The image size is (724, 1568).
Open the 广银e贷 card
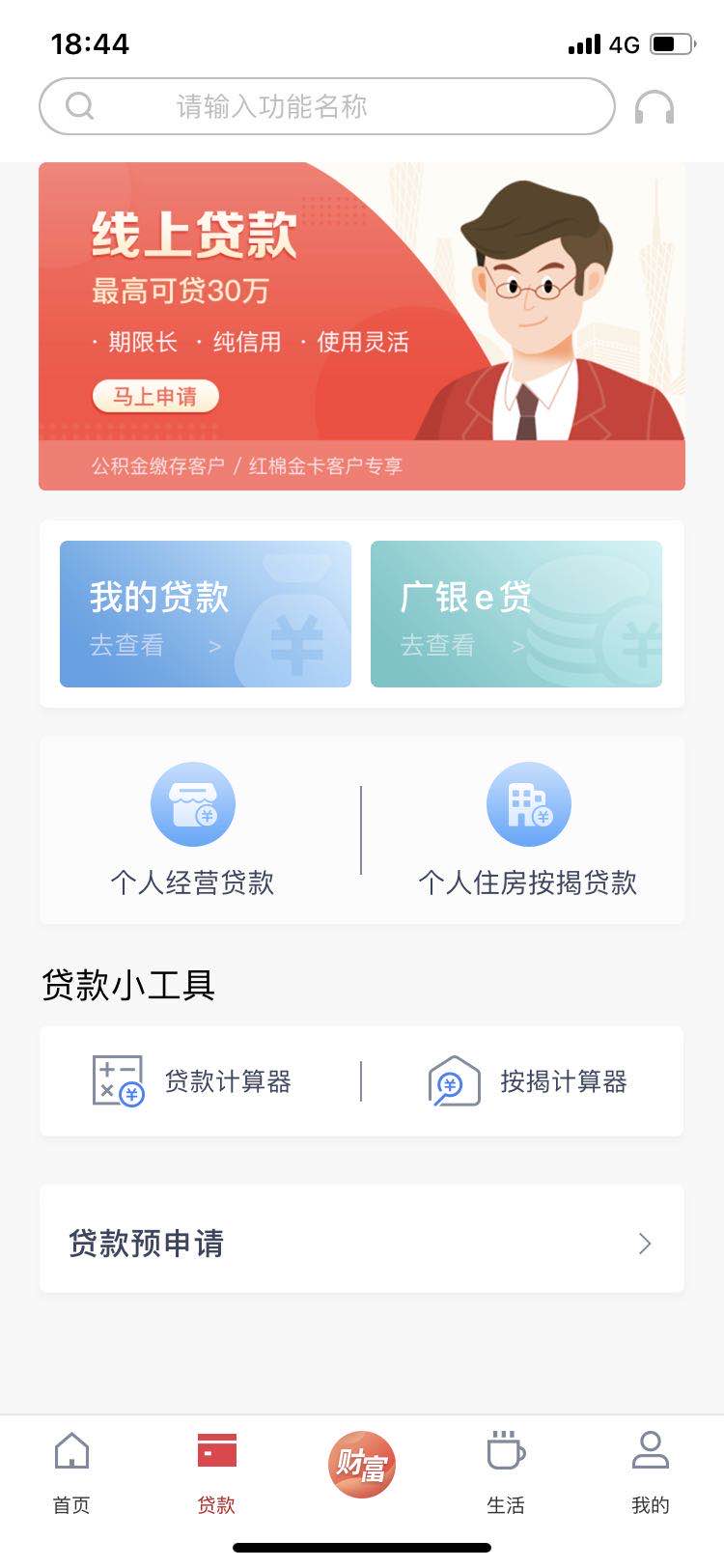[x=516, y=614]
